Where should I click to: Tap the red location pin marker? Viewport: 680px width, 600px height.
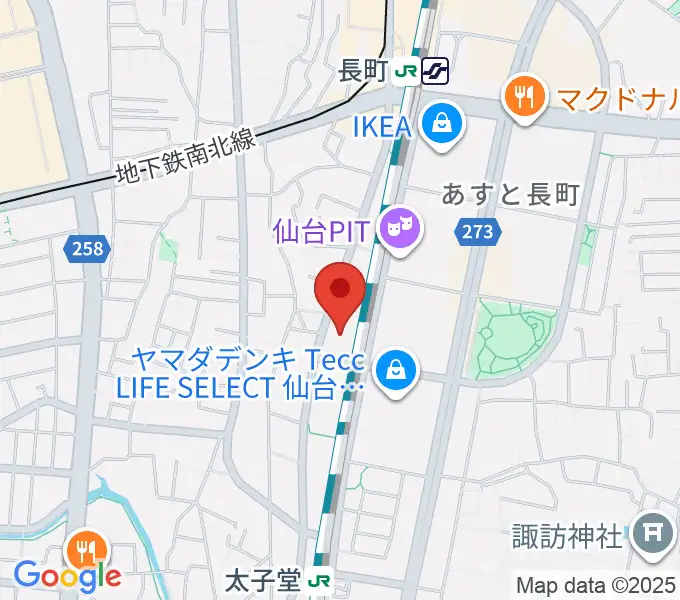pos(339,291)
